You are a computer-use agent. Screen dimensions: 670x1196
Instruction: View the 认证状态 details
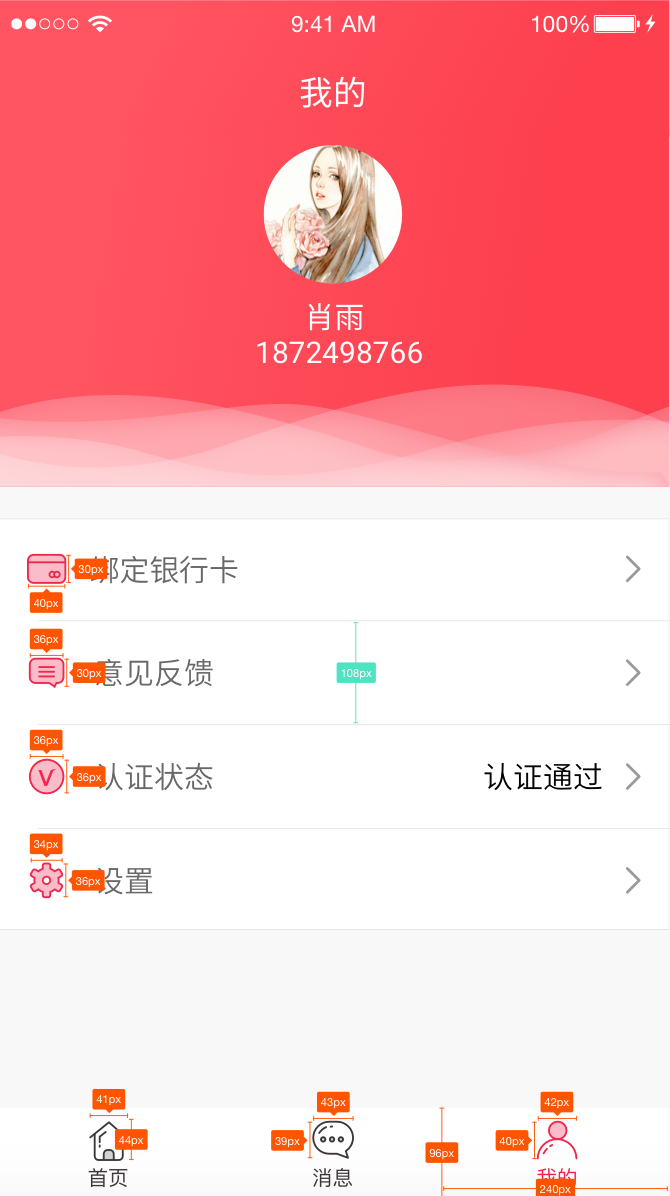tap(334, 777)
